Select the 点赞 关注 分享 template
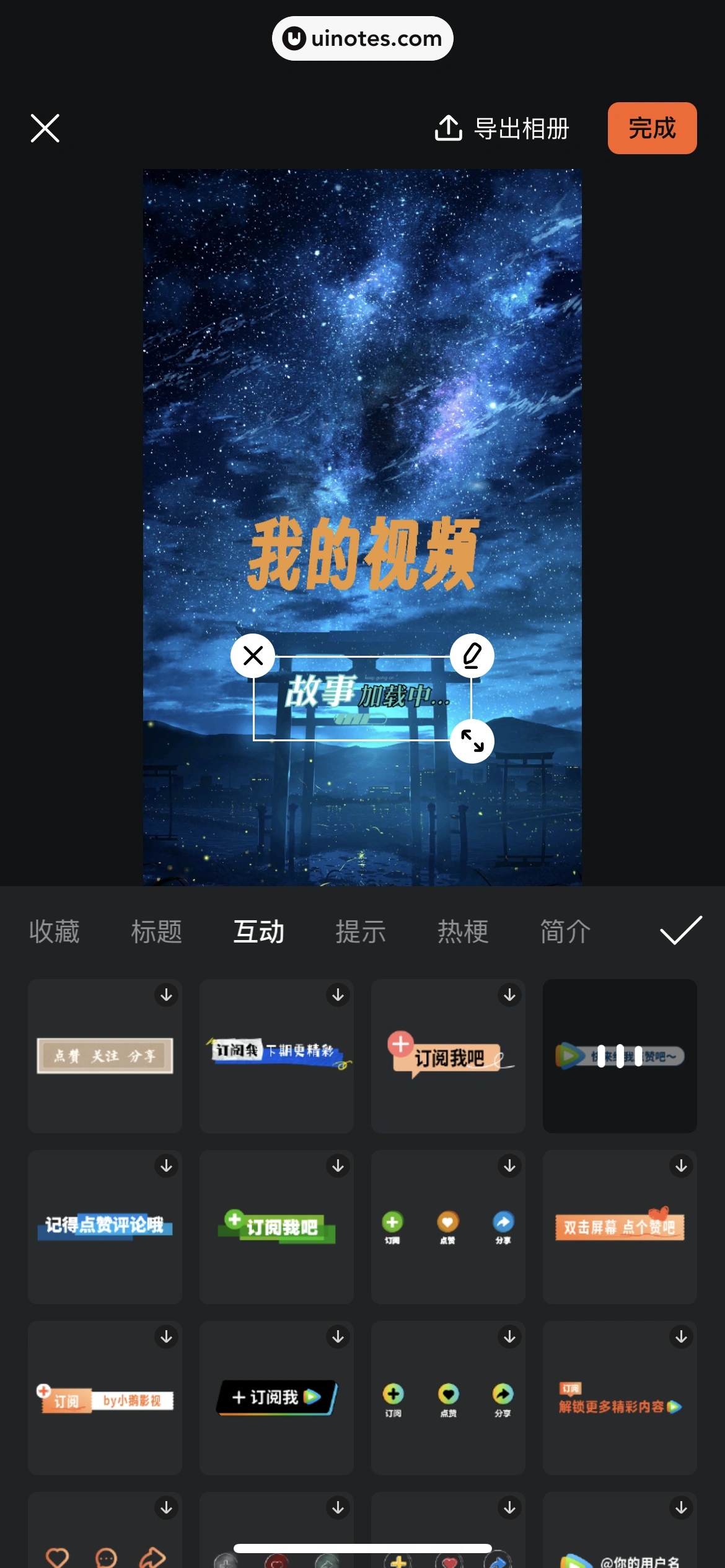 point(105,1056)
